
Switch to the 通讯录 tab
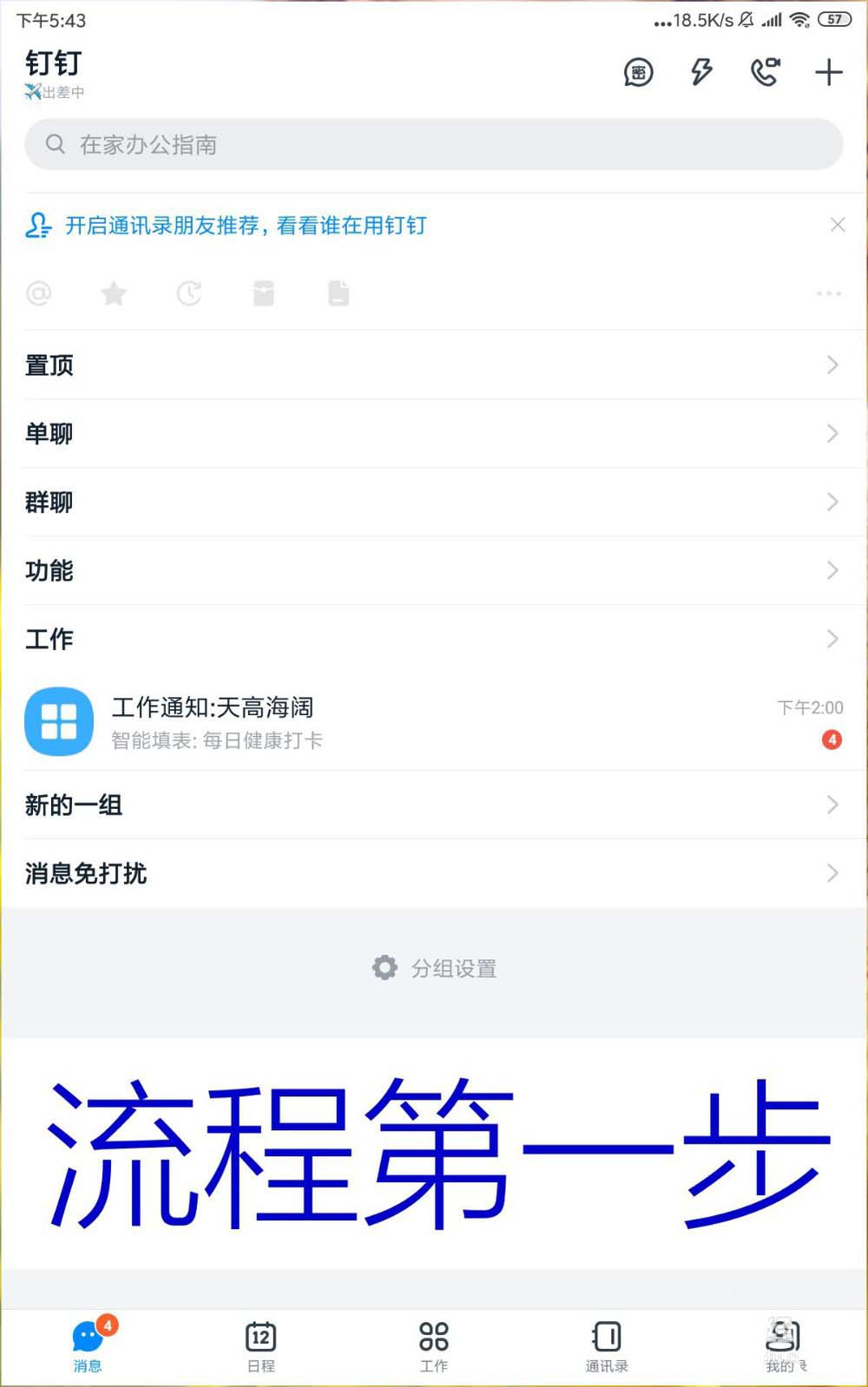(607, 1345)
